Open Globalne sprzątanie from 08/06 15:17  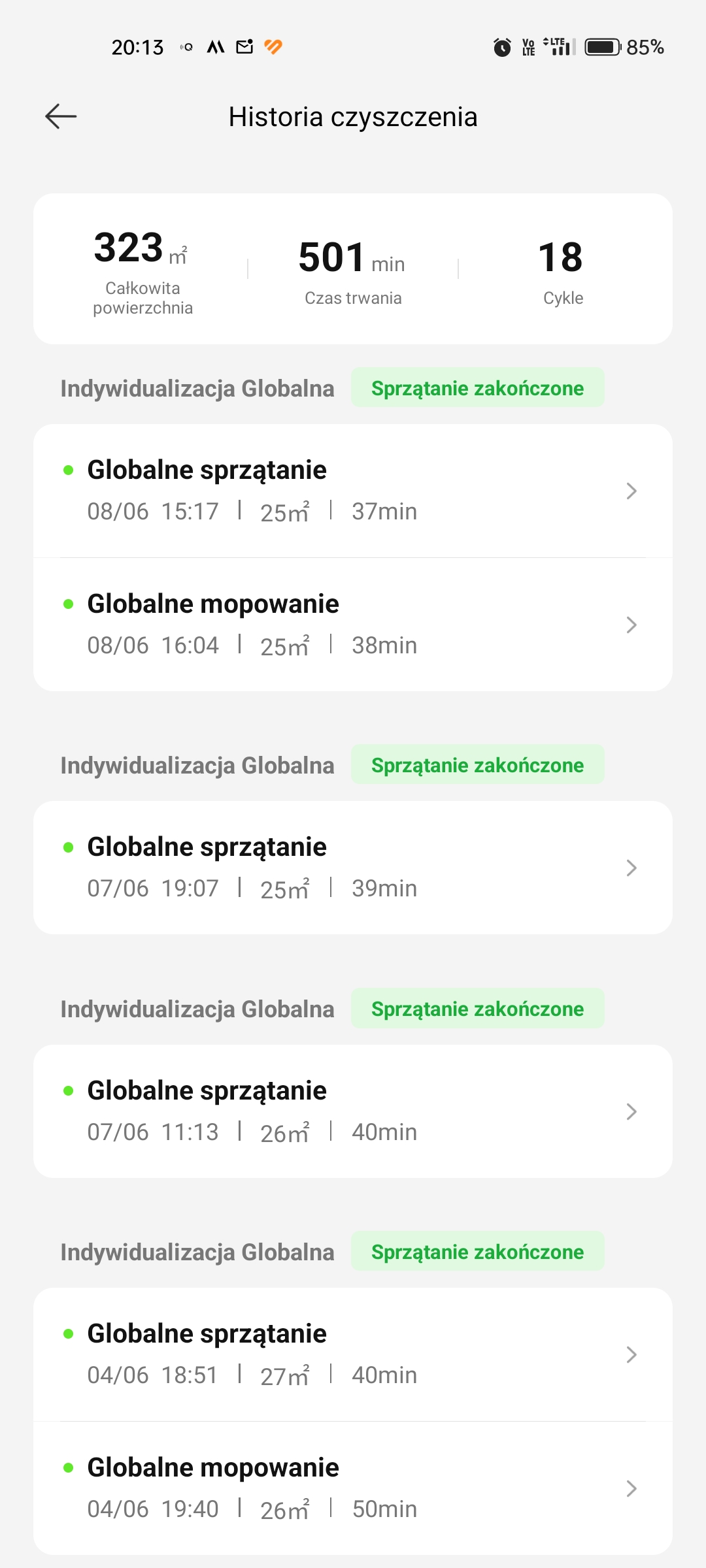click(x=353, y=491)
